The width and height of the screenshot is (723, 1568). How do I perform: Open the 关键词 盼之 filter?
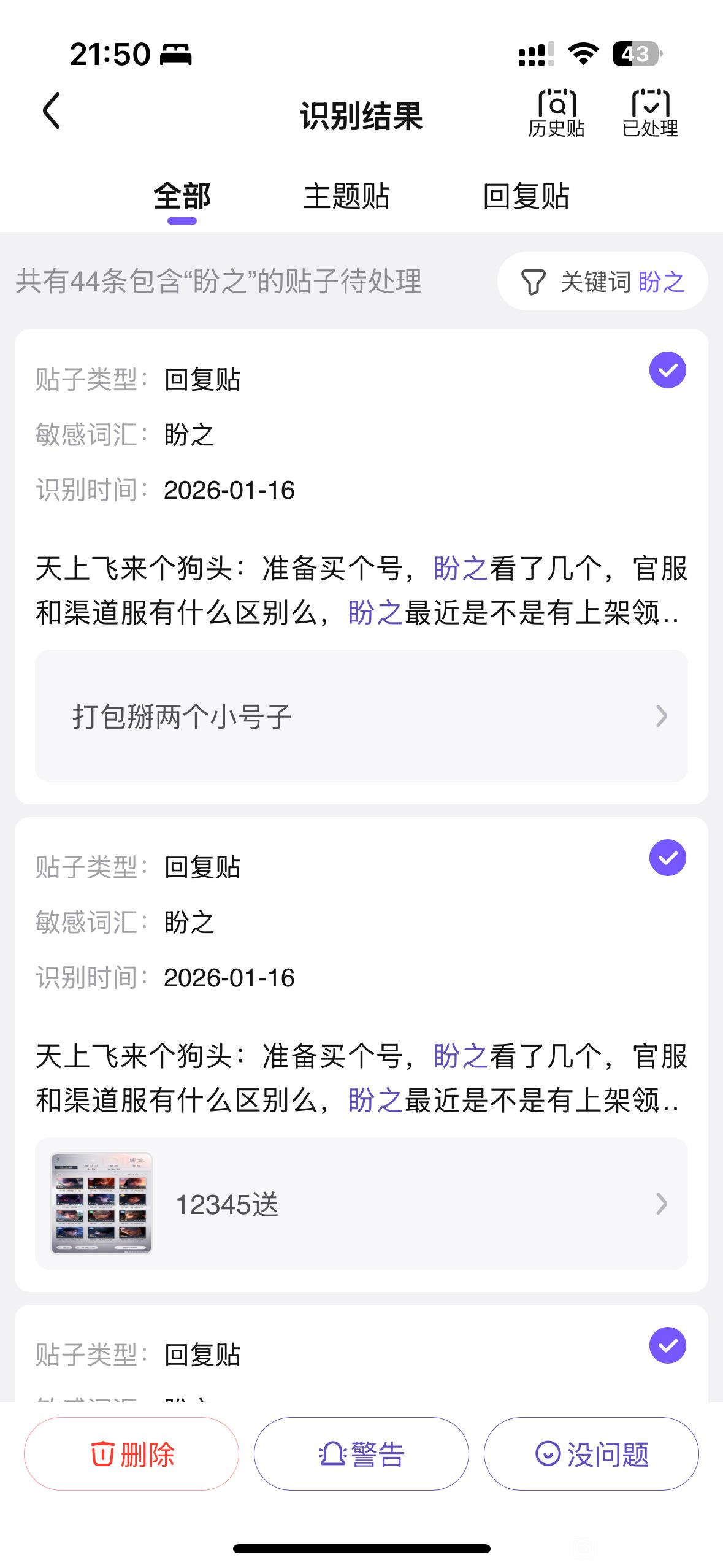(x=602, y=282)
